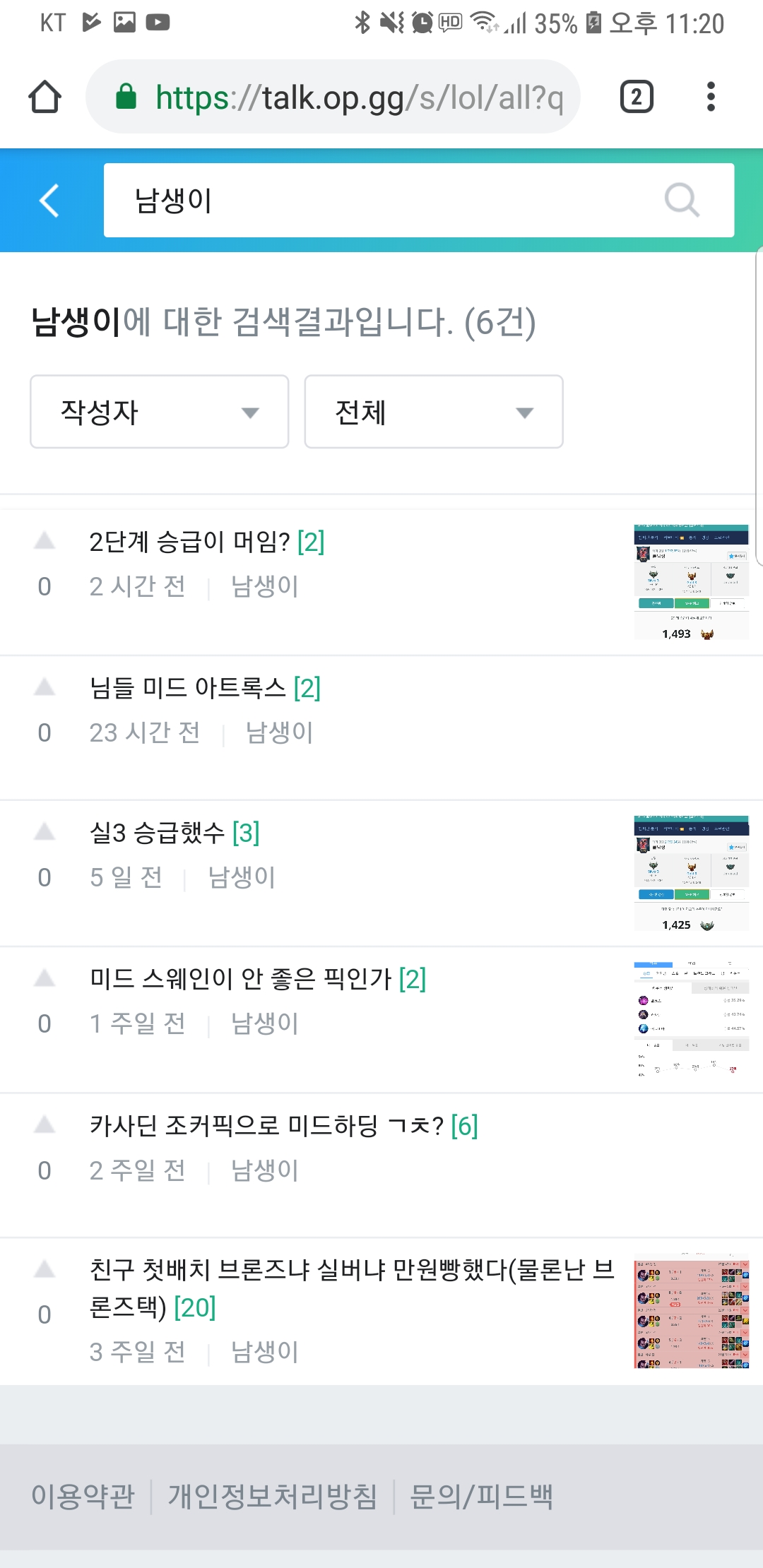The height and width of the screenshot is (1568, 763).
Task: Upvote the post 2단계 승급이 머임?
Action: point(45,542)
